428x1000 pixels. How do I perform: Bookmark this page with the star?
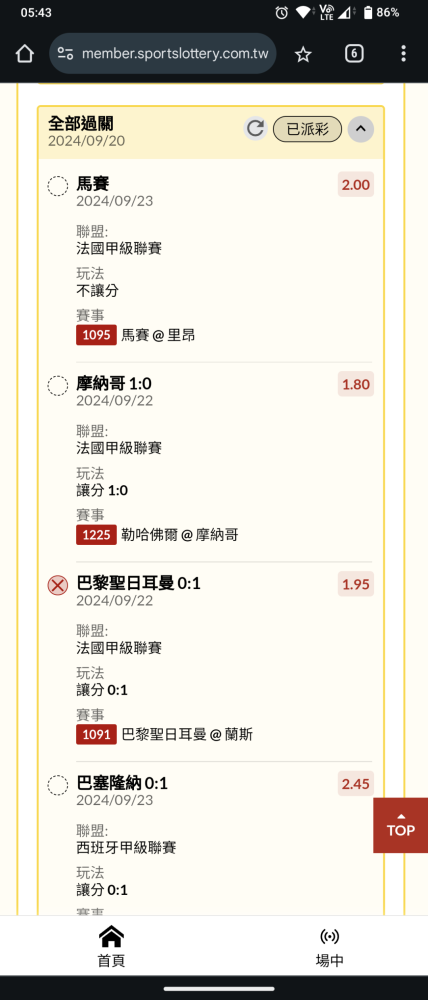click(x=303, y=54)
